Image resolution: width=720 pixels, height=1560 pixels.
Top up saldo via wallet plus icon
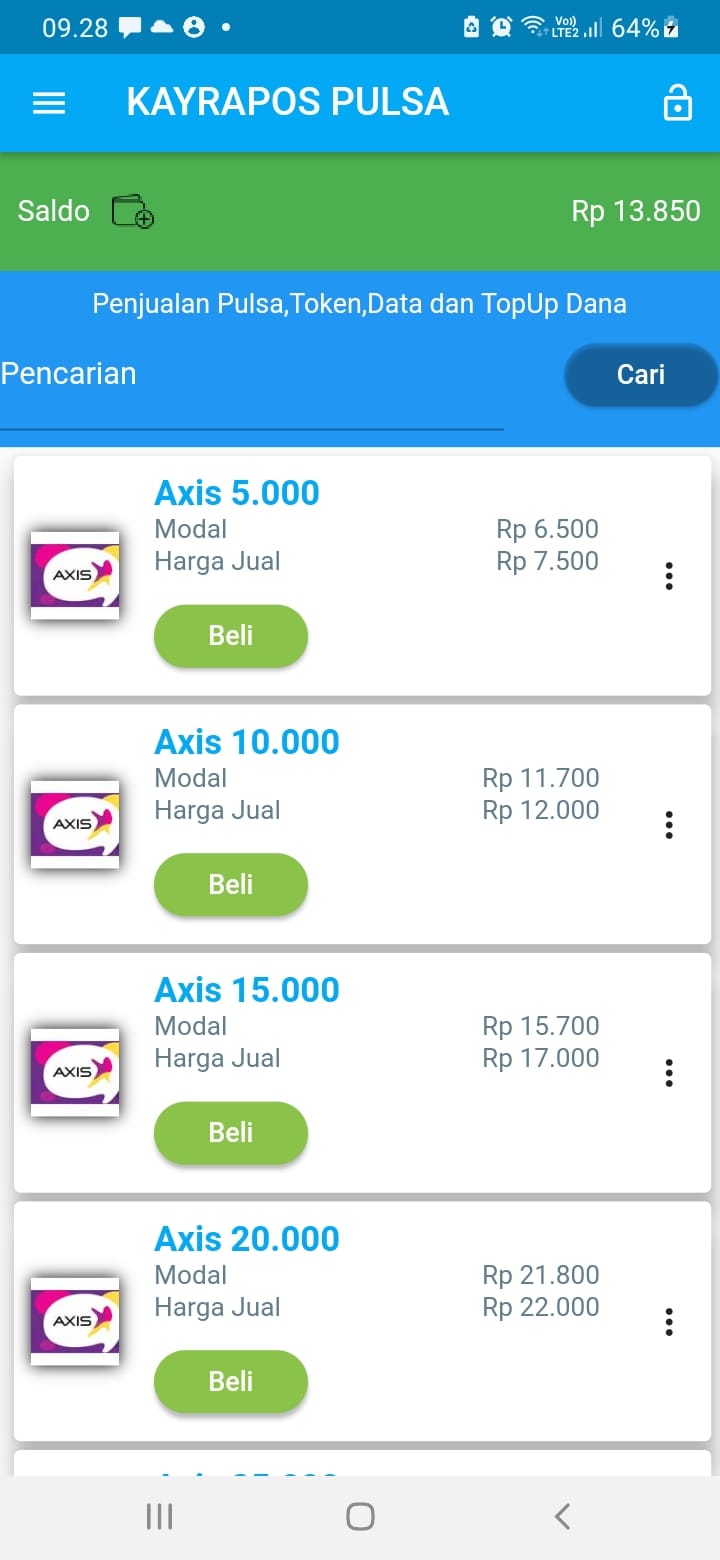(132, 211)
